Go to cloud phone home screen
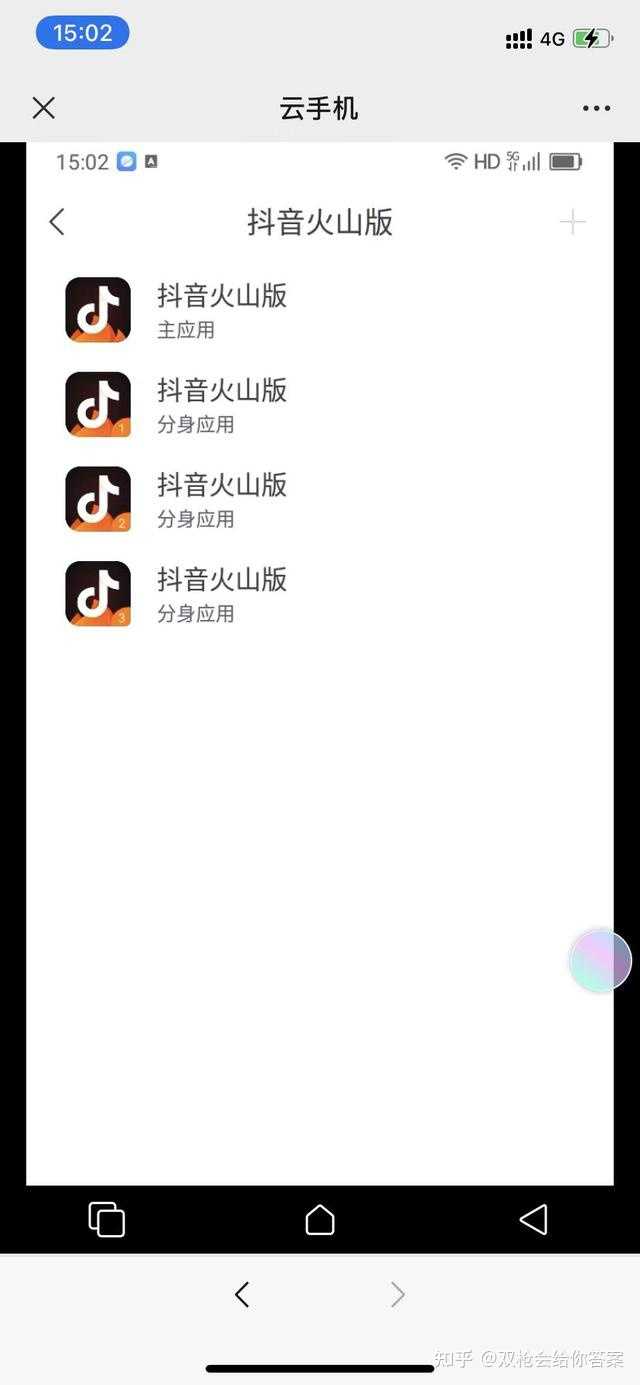Viewport: 640px width, 1385px height. coord(320,1220)
